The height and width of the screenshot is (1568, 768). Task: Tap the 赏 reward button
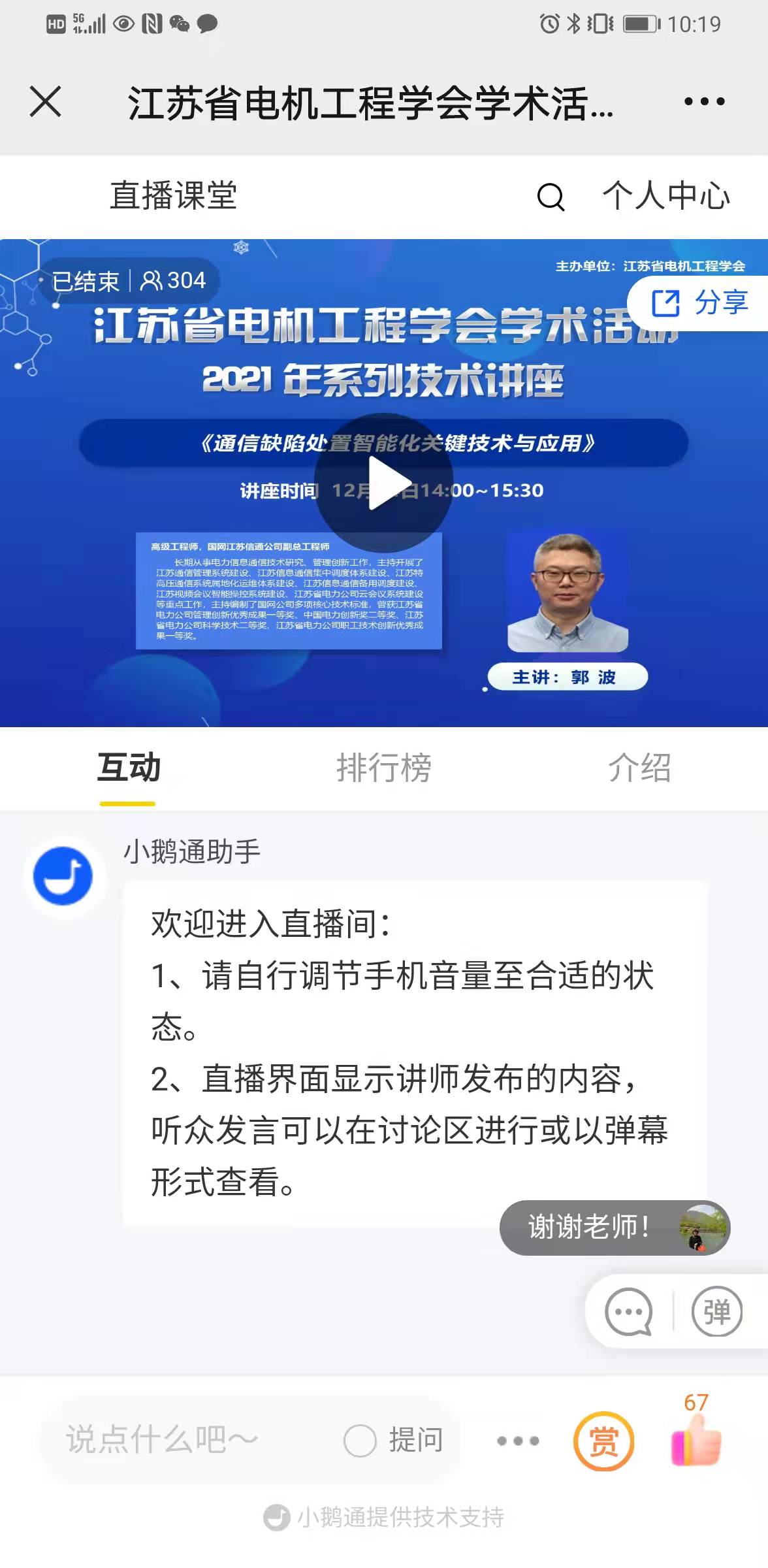603,1441
